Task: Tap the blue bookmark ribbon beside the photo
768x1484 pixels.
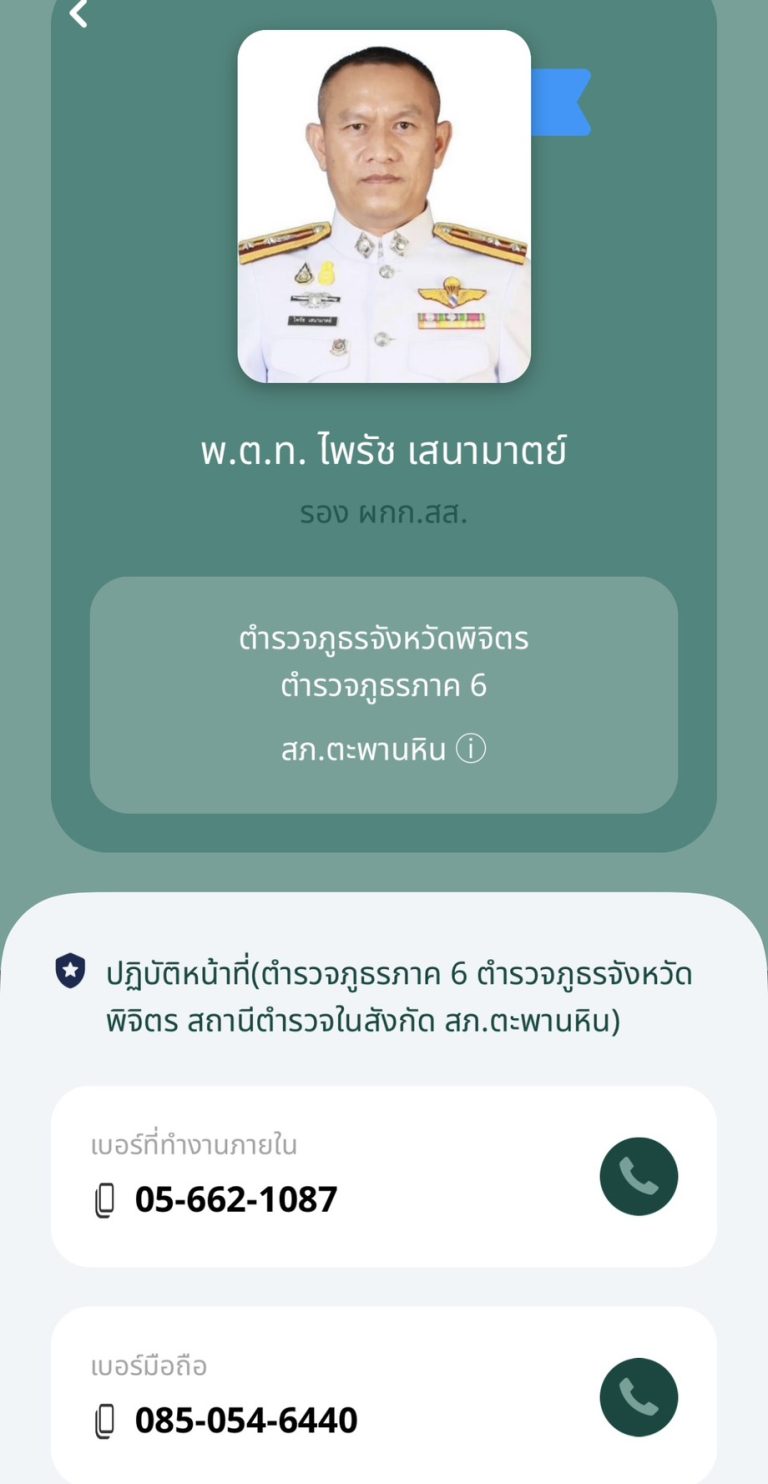Action: pos(561,102)
